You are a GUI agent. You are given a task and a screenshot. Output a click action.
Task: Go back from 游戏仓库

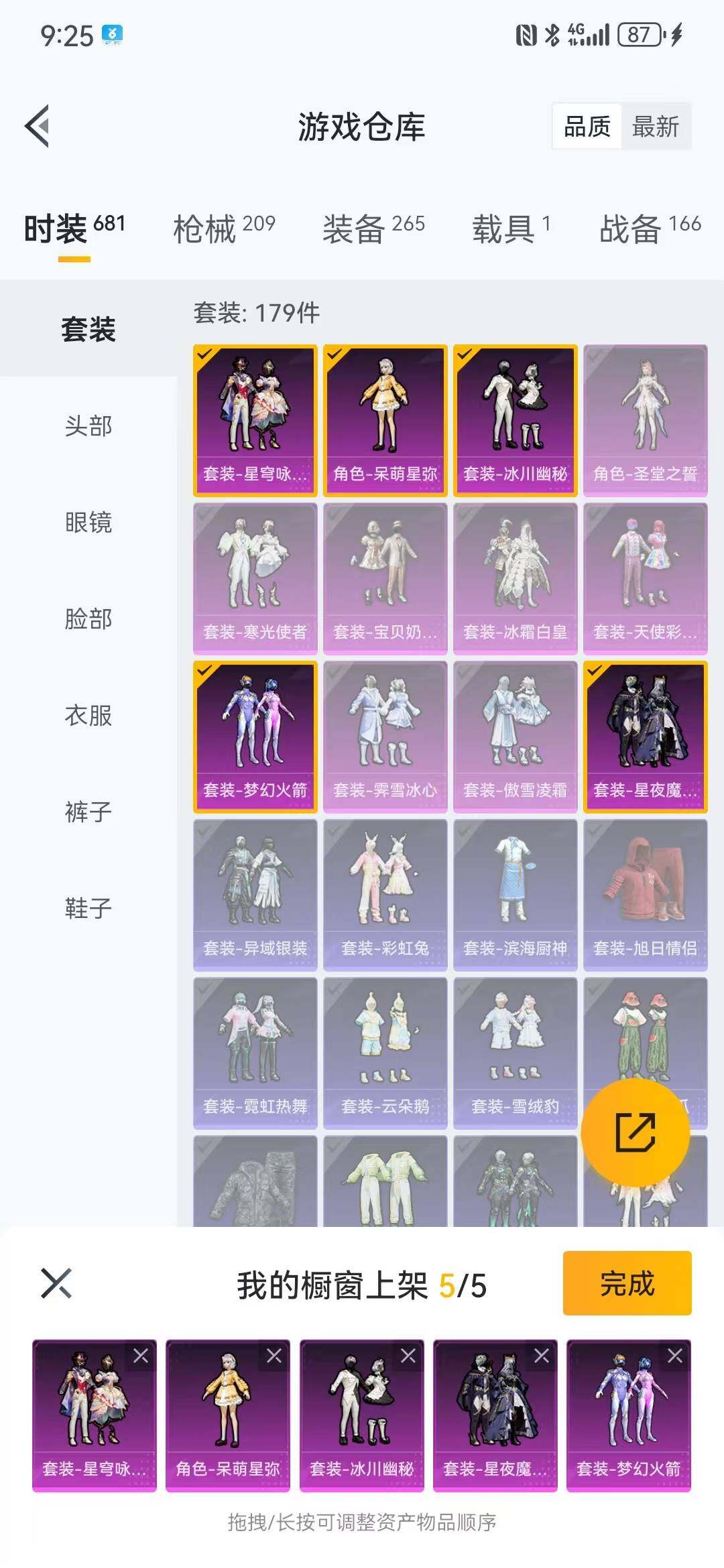(x=38, y=126)
